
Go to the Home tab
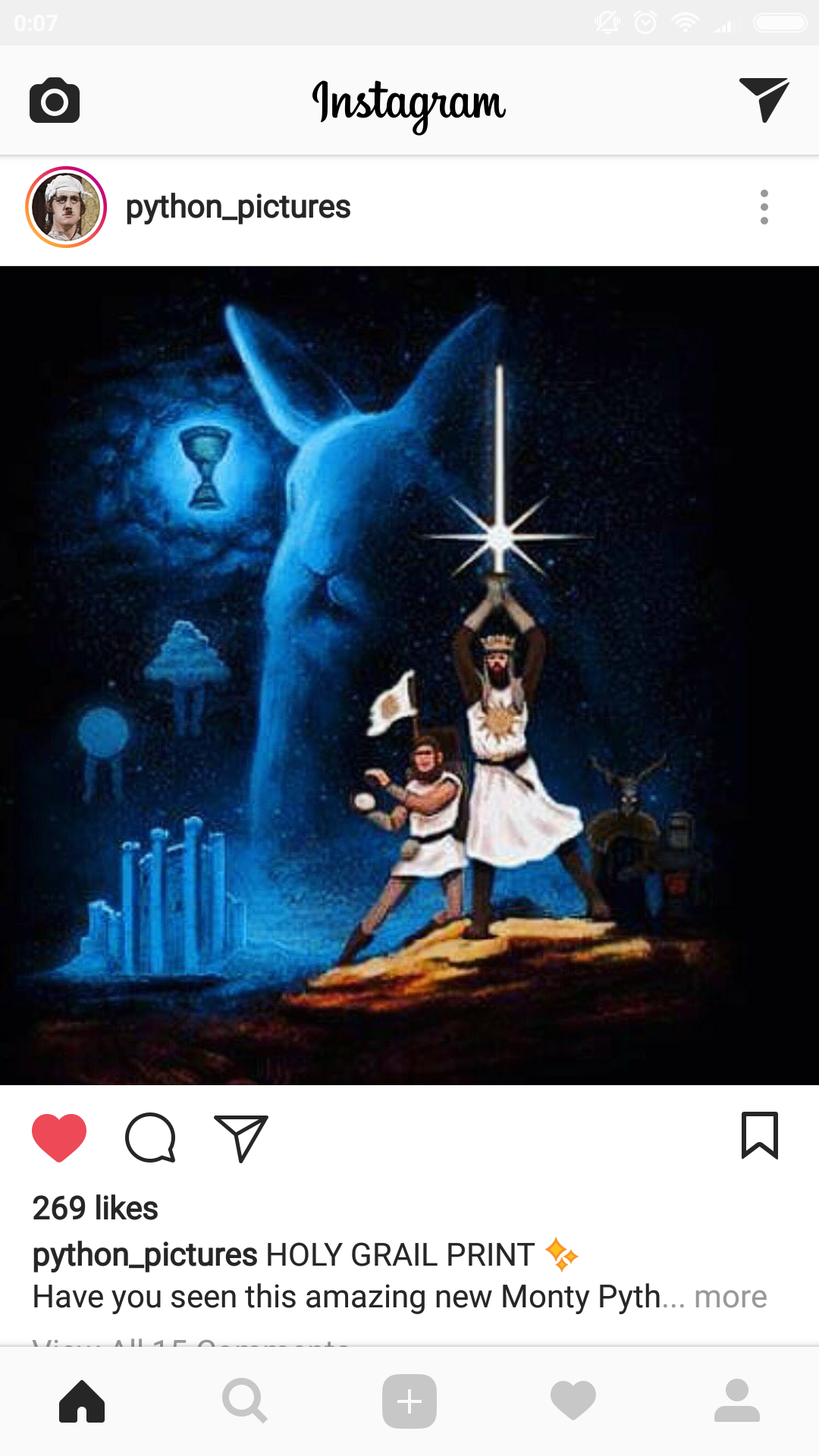pyautogui.click(x=82, y=1401)
